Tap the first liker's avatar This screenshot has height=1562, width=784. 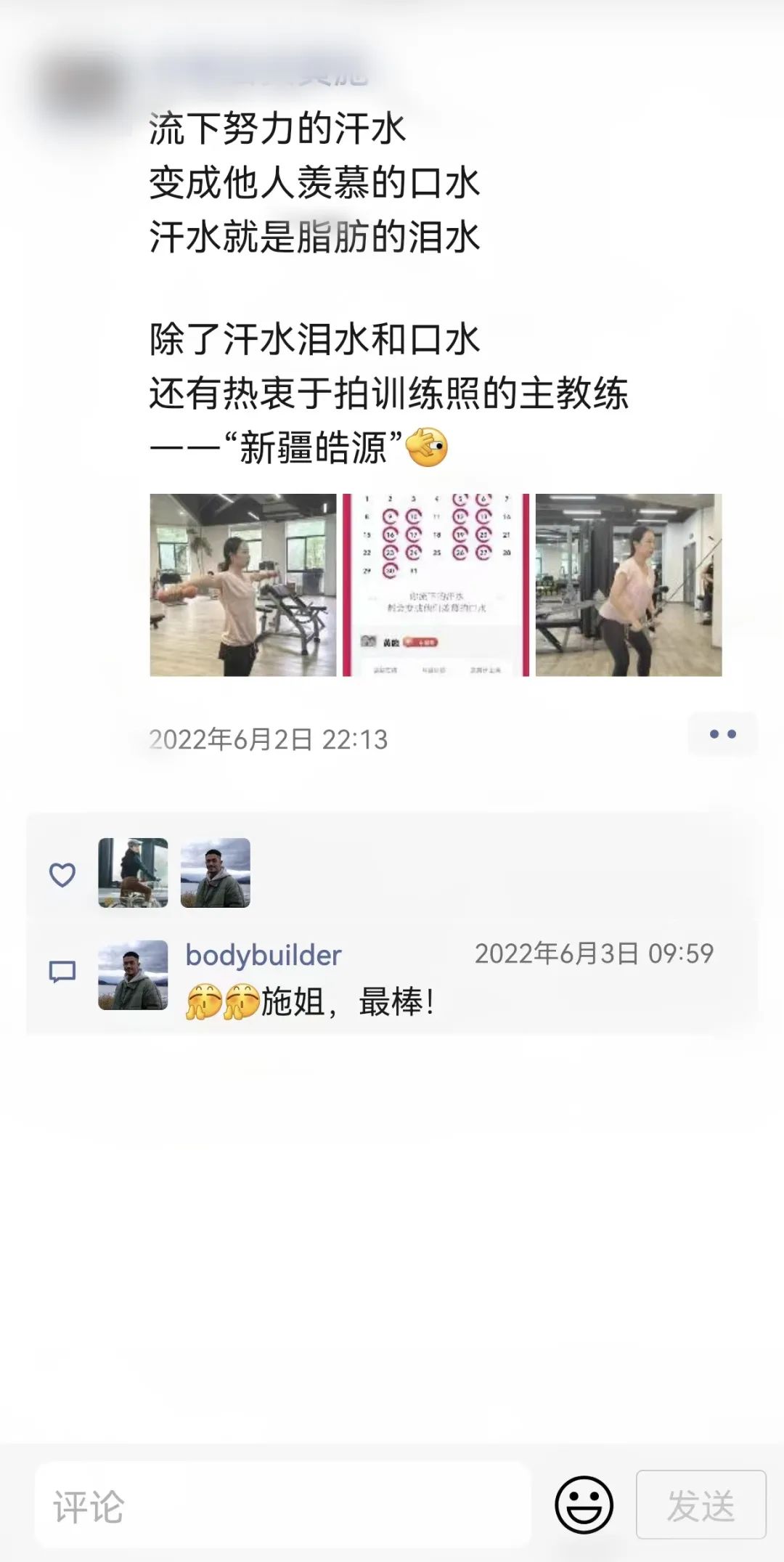pyautogui.click(x=134, y=875)
